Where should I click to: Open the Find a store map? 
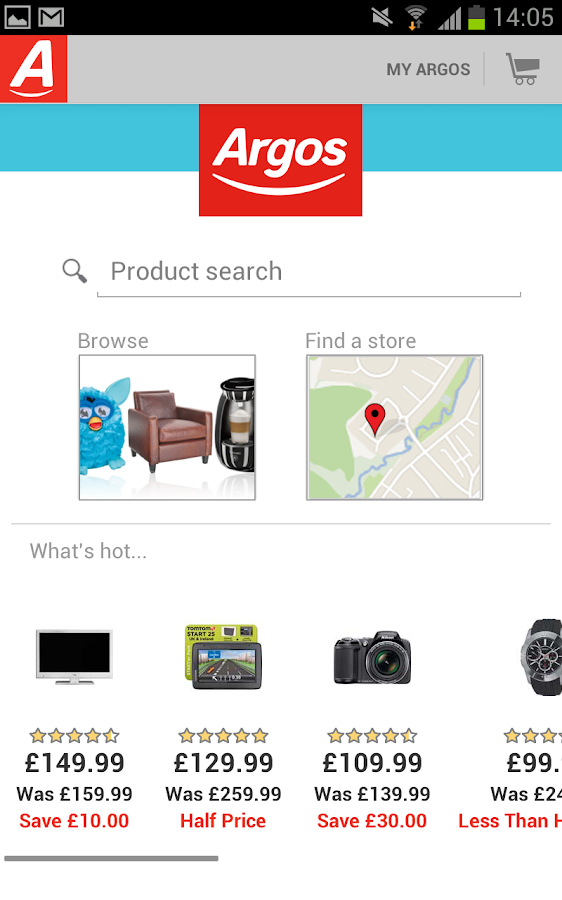point(394,427)
